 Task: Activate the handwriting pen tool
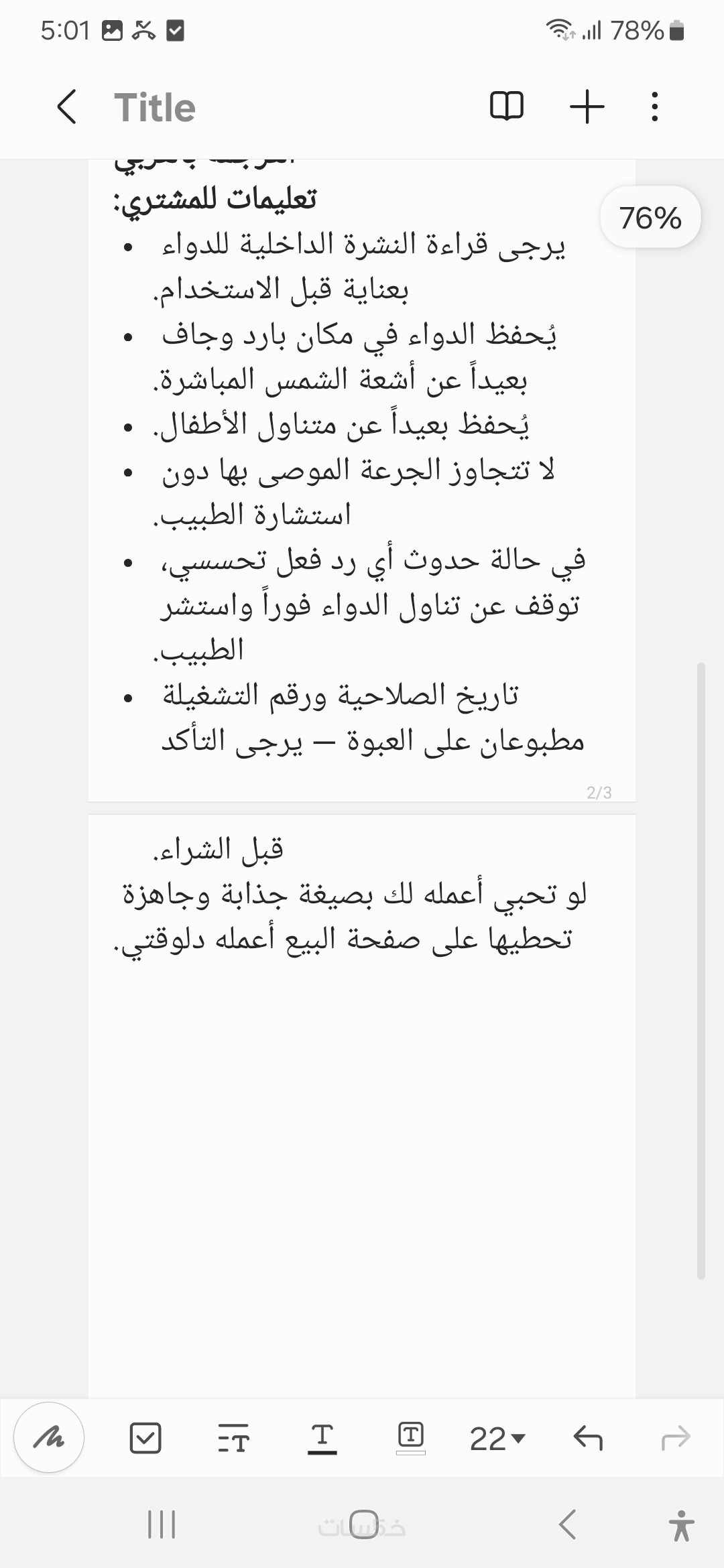click(49, 1437)
